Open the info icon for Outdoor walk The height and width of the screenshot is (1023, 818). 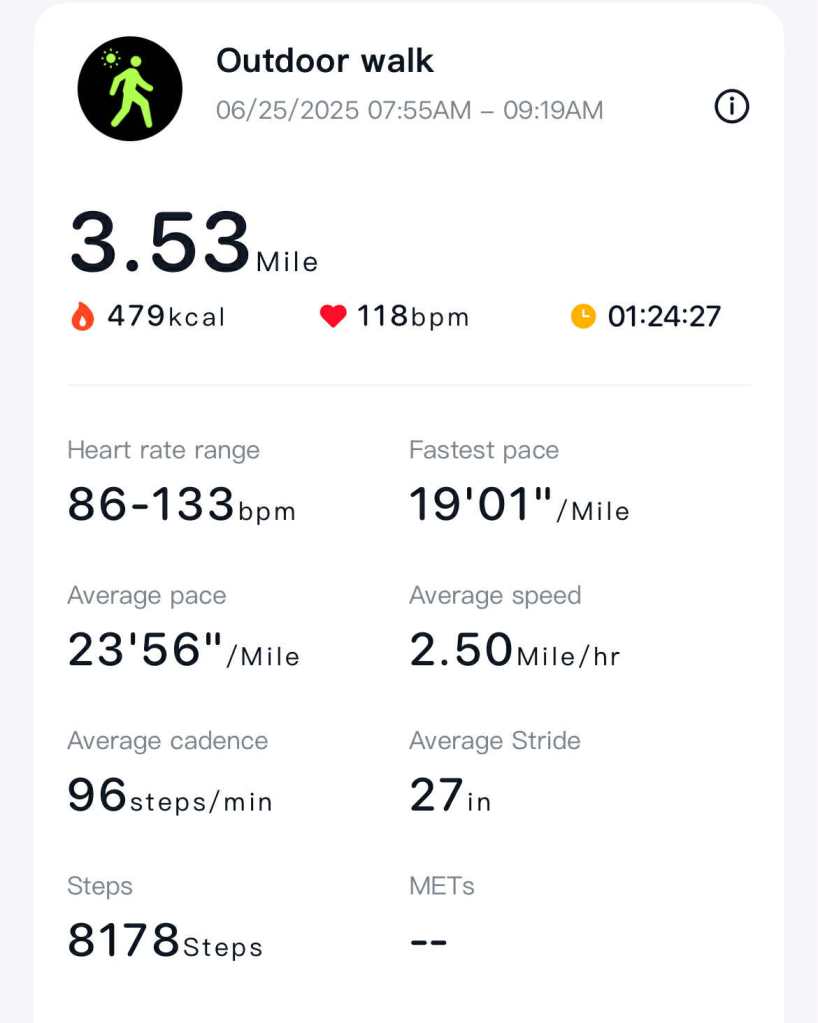tap(731, 106)
